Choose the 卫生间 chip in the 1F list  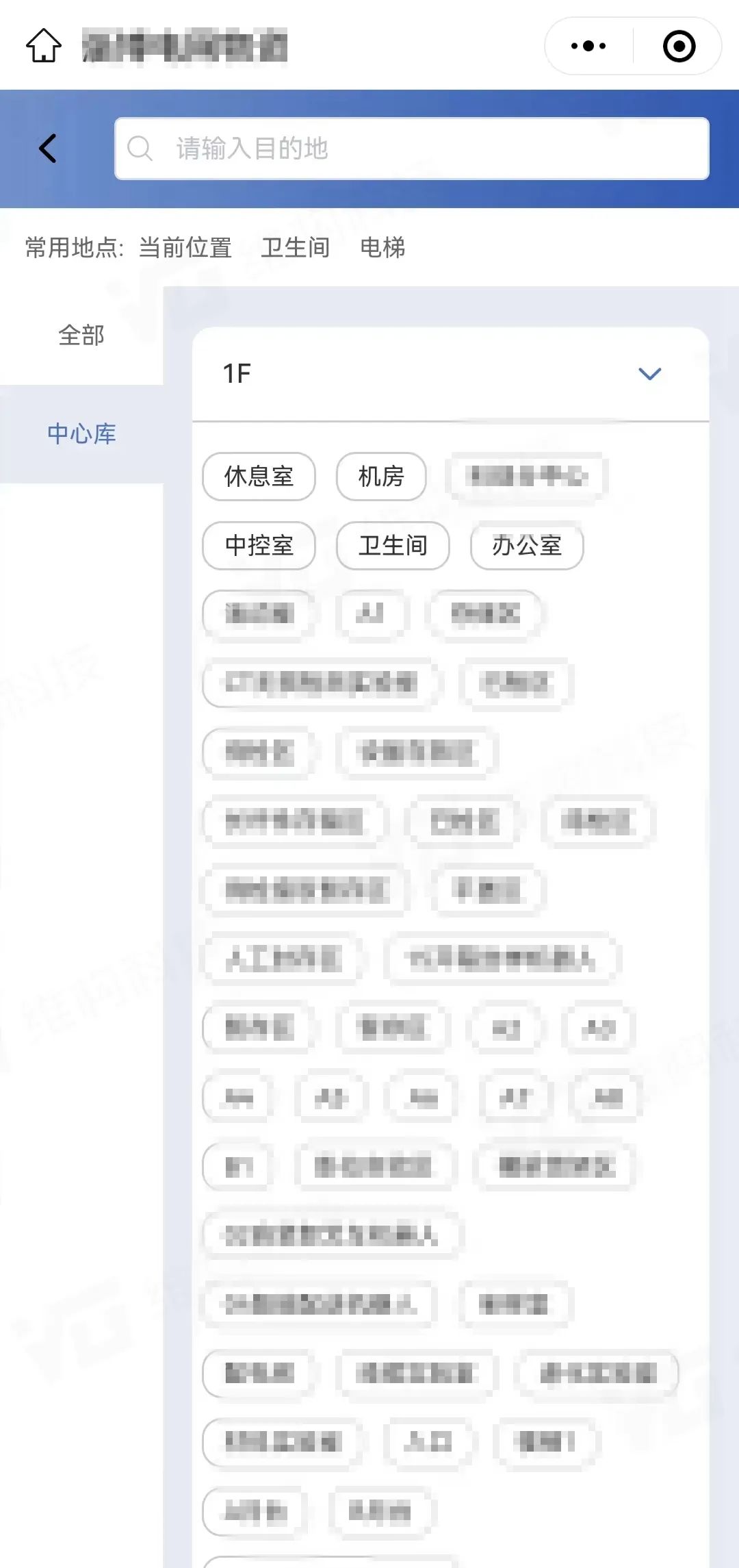393,546
